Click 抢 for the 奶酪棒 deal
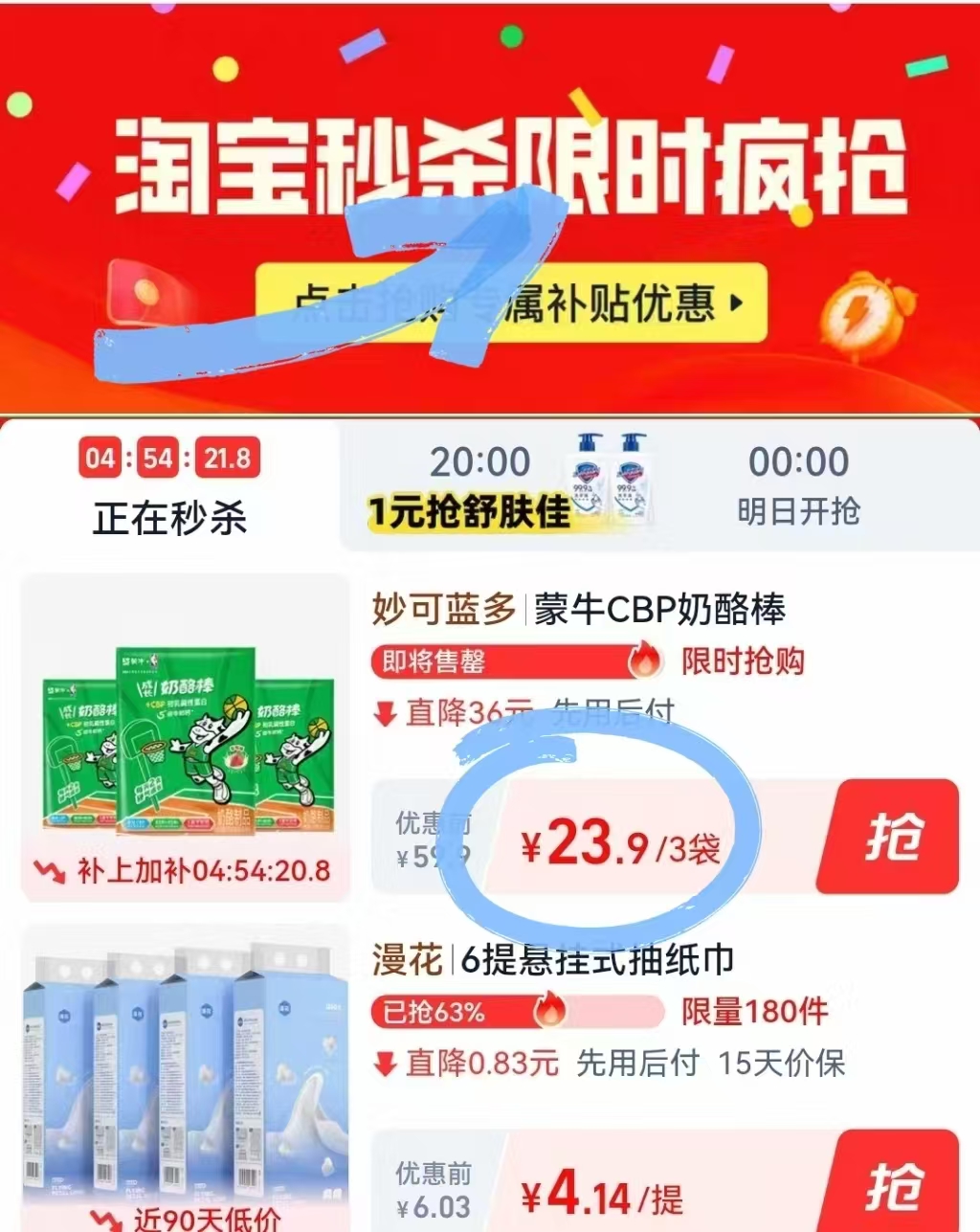Viewport: 980px width, 1232px height. coord(890,838)
